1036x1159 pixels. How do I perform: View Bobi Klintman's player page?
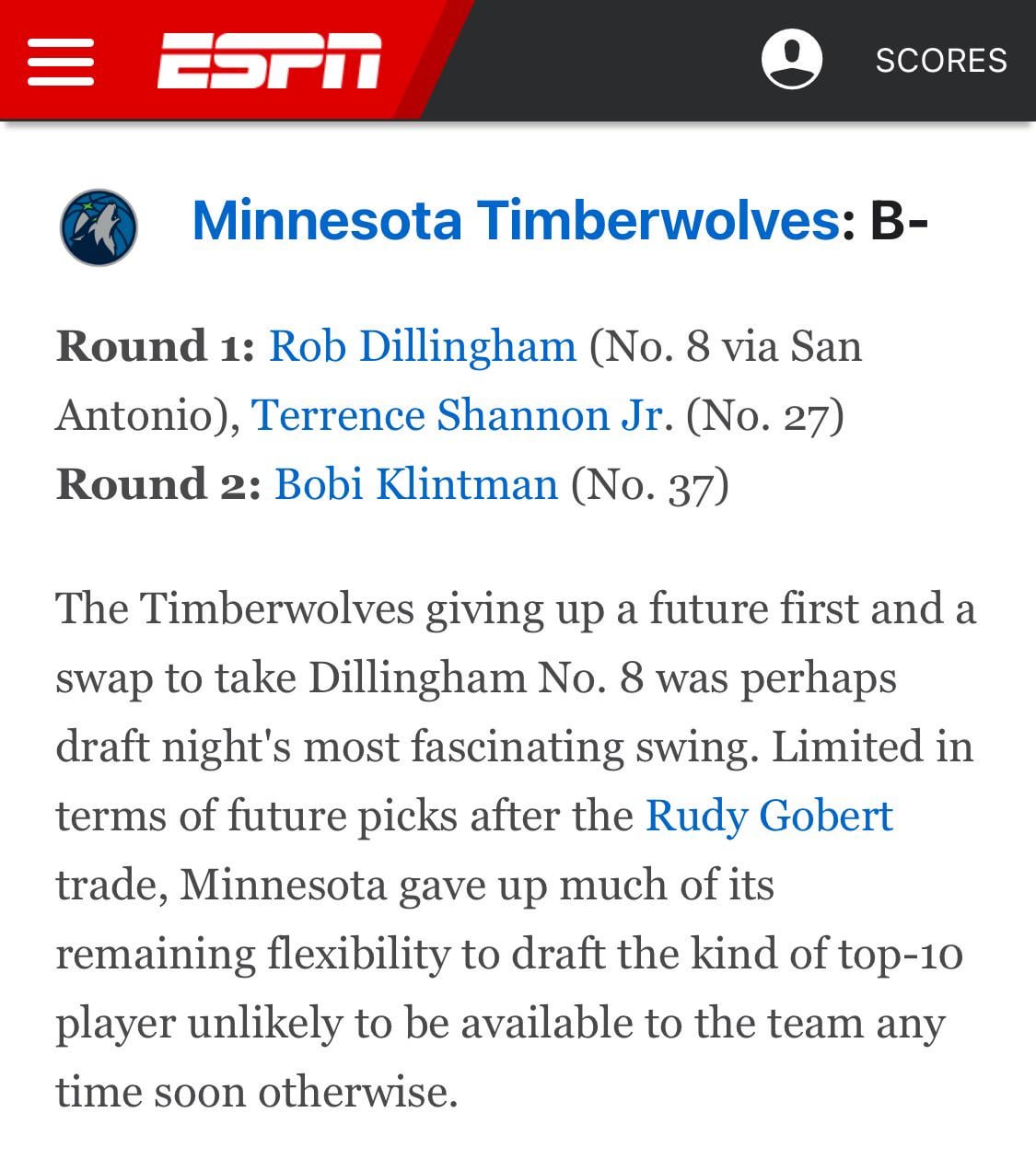click(x=416, y=484)
